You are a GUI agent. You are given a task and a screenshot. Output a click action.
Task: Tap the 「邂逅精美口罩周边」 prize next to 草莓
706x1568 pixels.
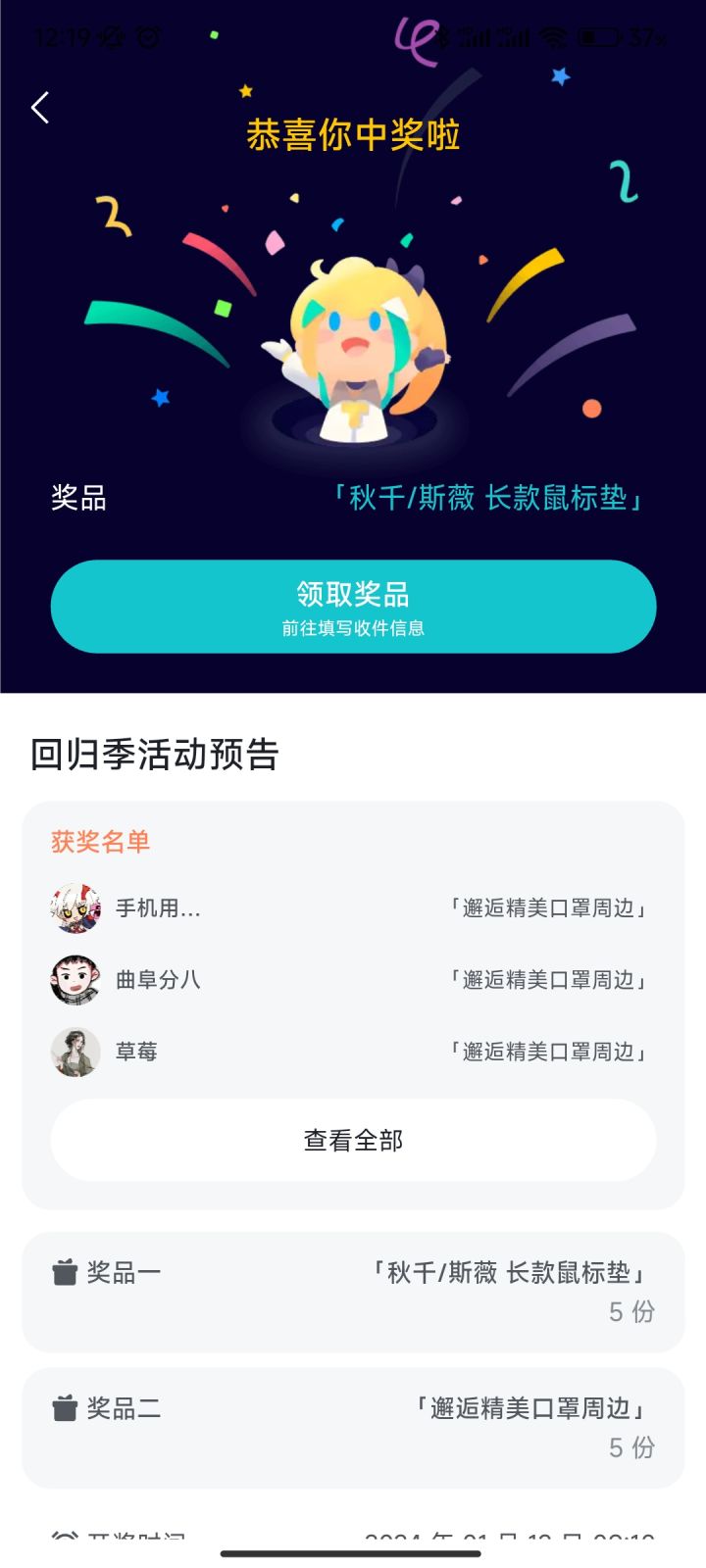click(549, 1051)
